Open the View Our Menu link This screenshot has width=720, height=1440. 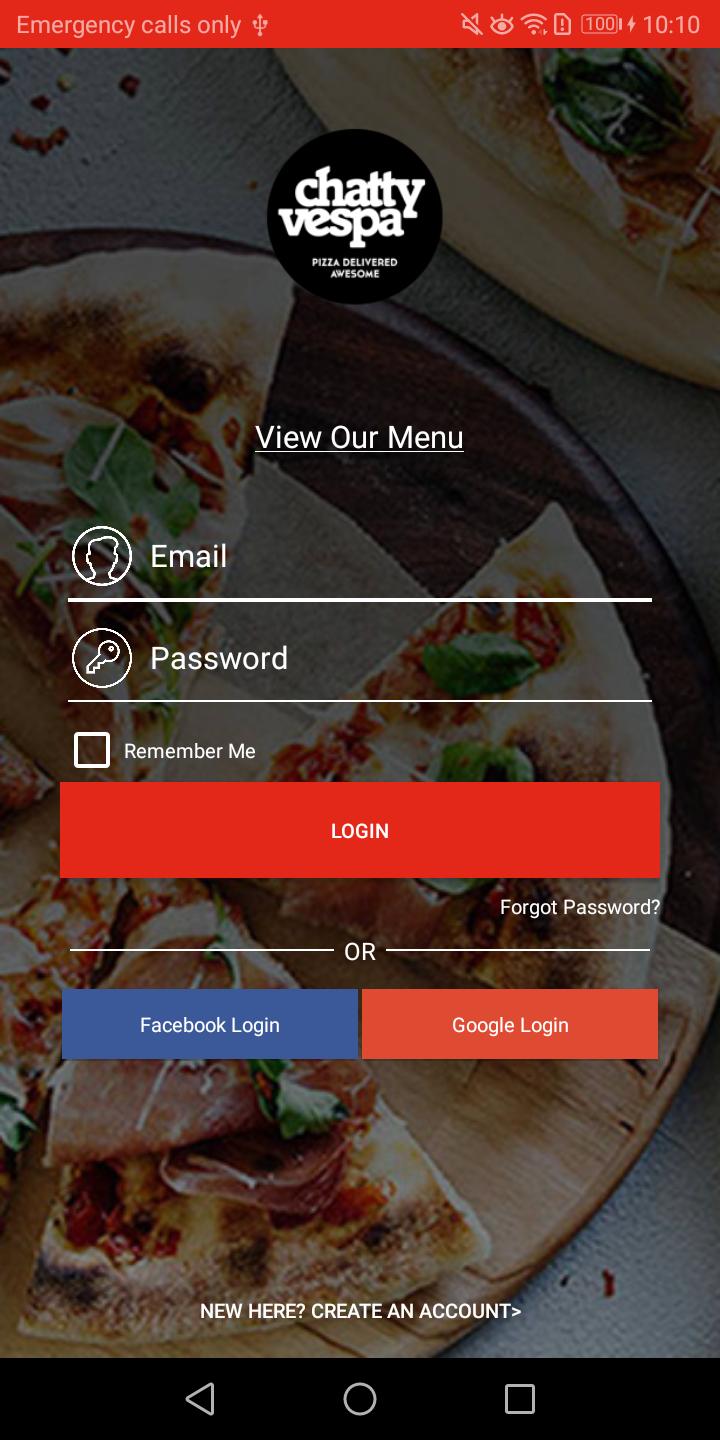pyautogui.click(x=359, y=437)
